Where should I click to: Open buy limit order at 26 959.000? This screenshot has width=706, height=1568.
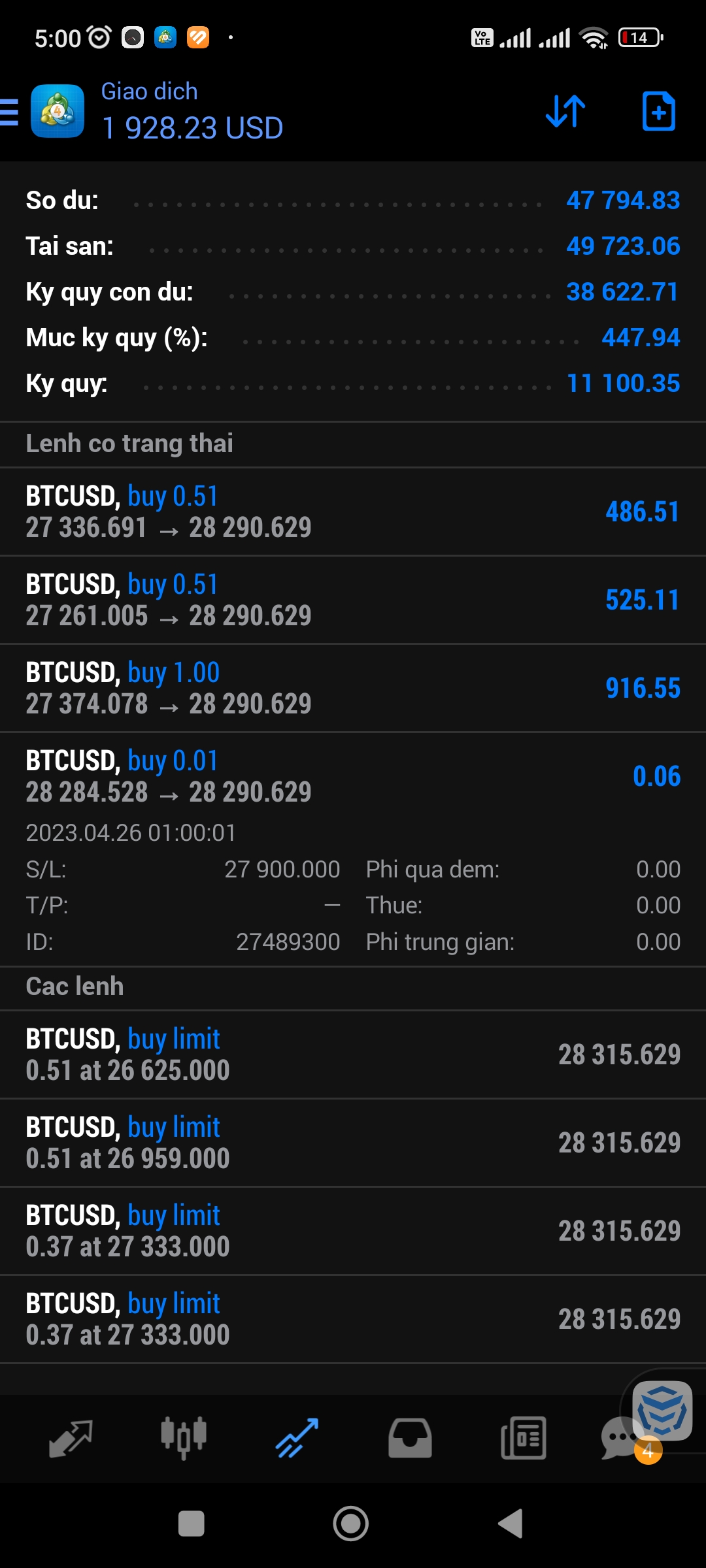point(353,1143)
